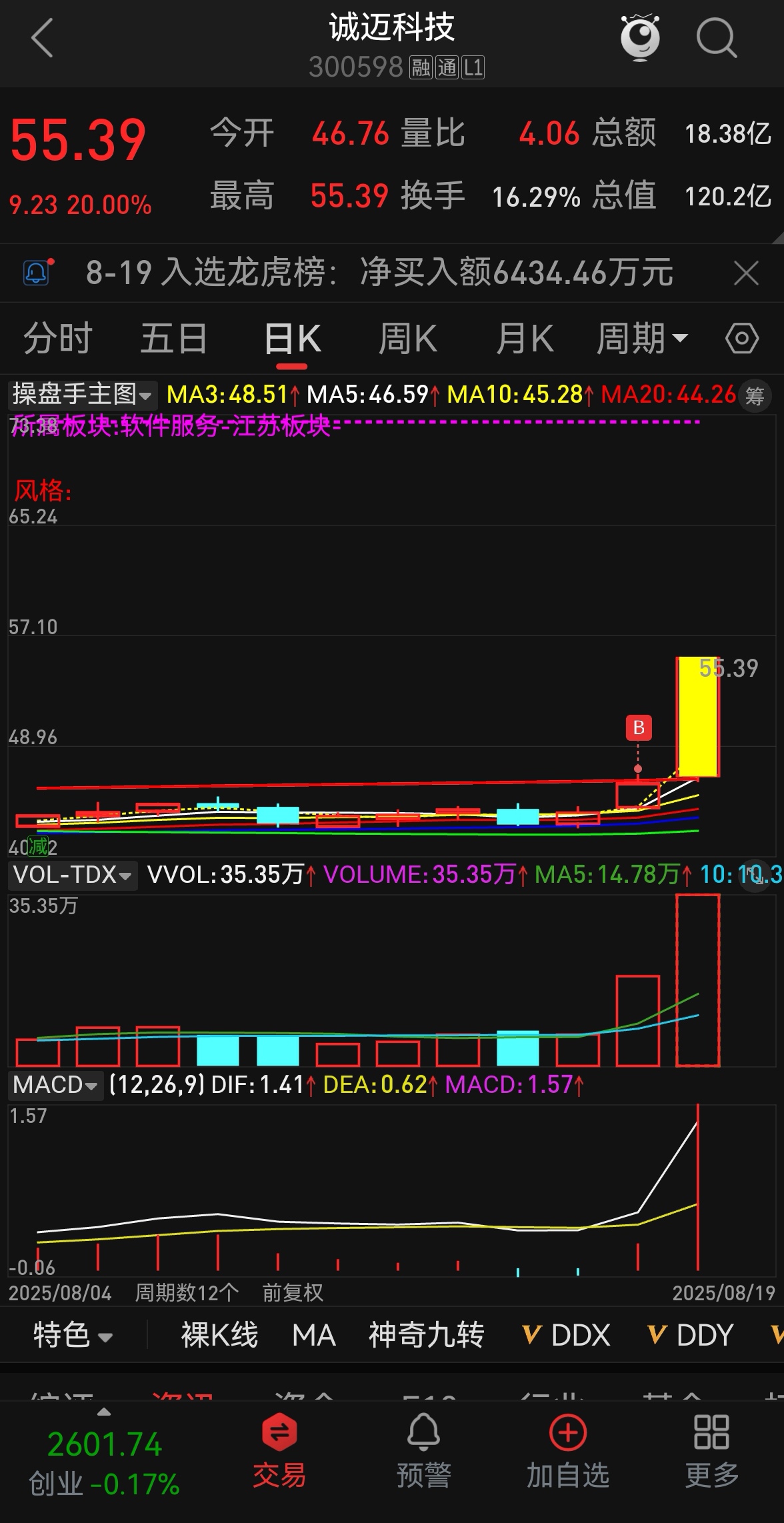Open chart settings hexagon icon
This screenshot has width=784, height=1523.
[x=742, y=339]
